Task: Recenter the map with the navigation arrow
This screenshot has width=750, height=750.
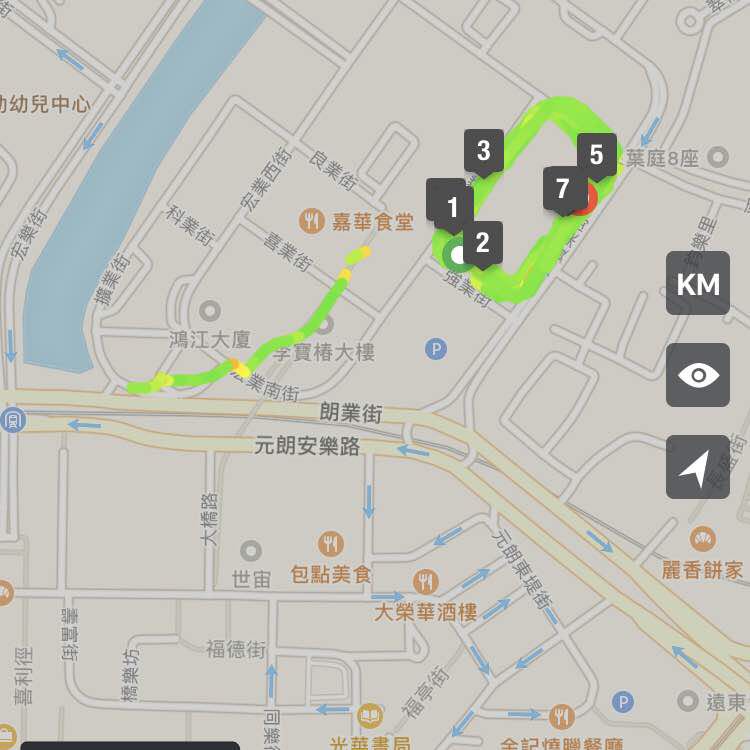Action: 698,467
